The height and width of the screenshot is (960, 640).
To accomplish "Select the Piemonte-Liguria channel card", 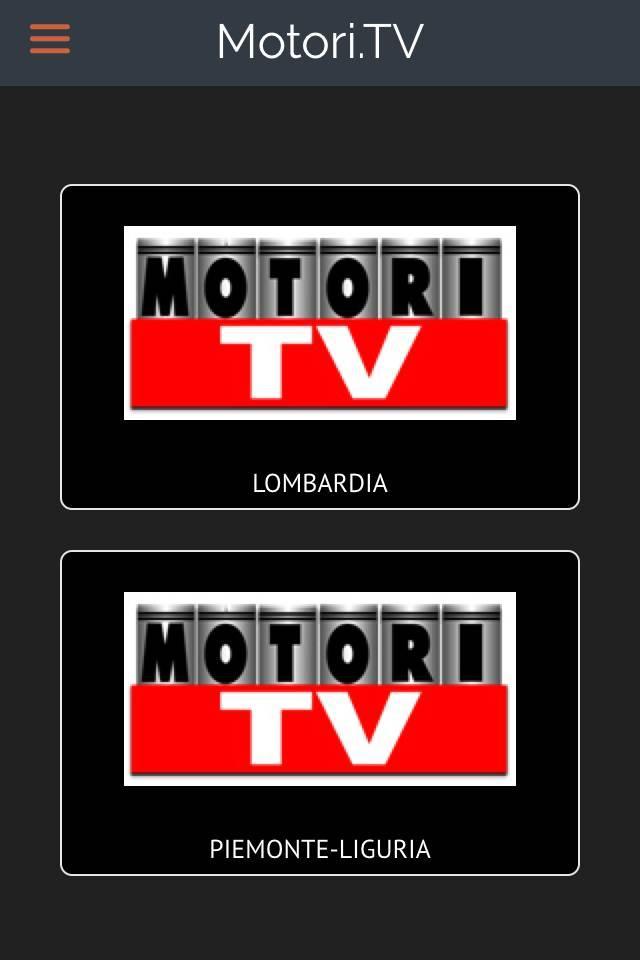I will (320, 713).
